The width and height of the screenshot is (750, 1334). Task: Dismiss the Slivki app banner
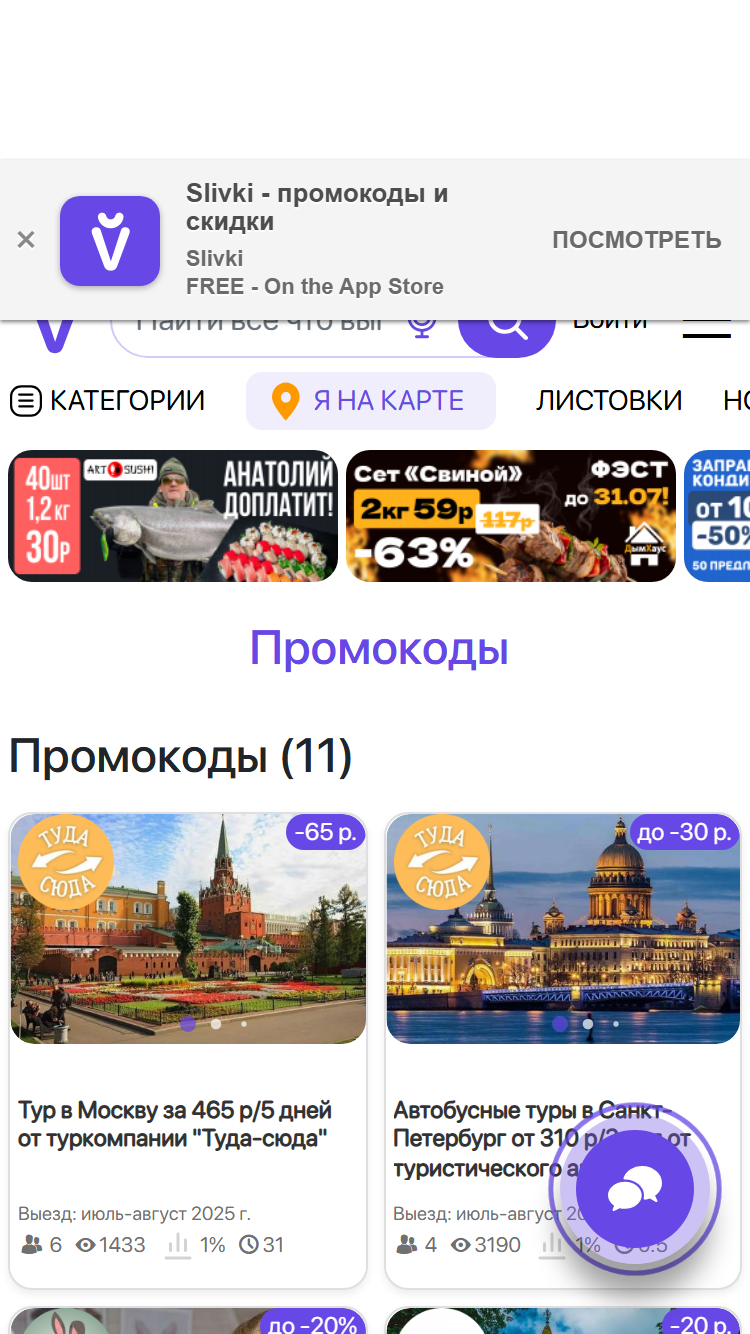click(x=26, y=240)
